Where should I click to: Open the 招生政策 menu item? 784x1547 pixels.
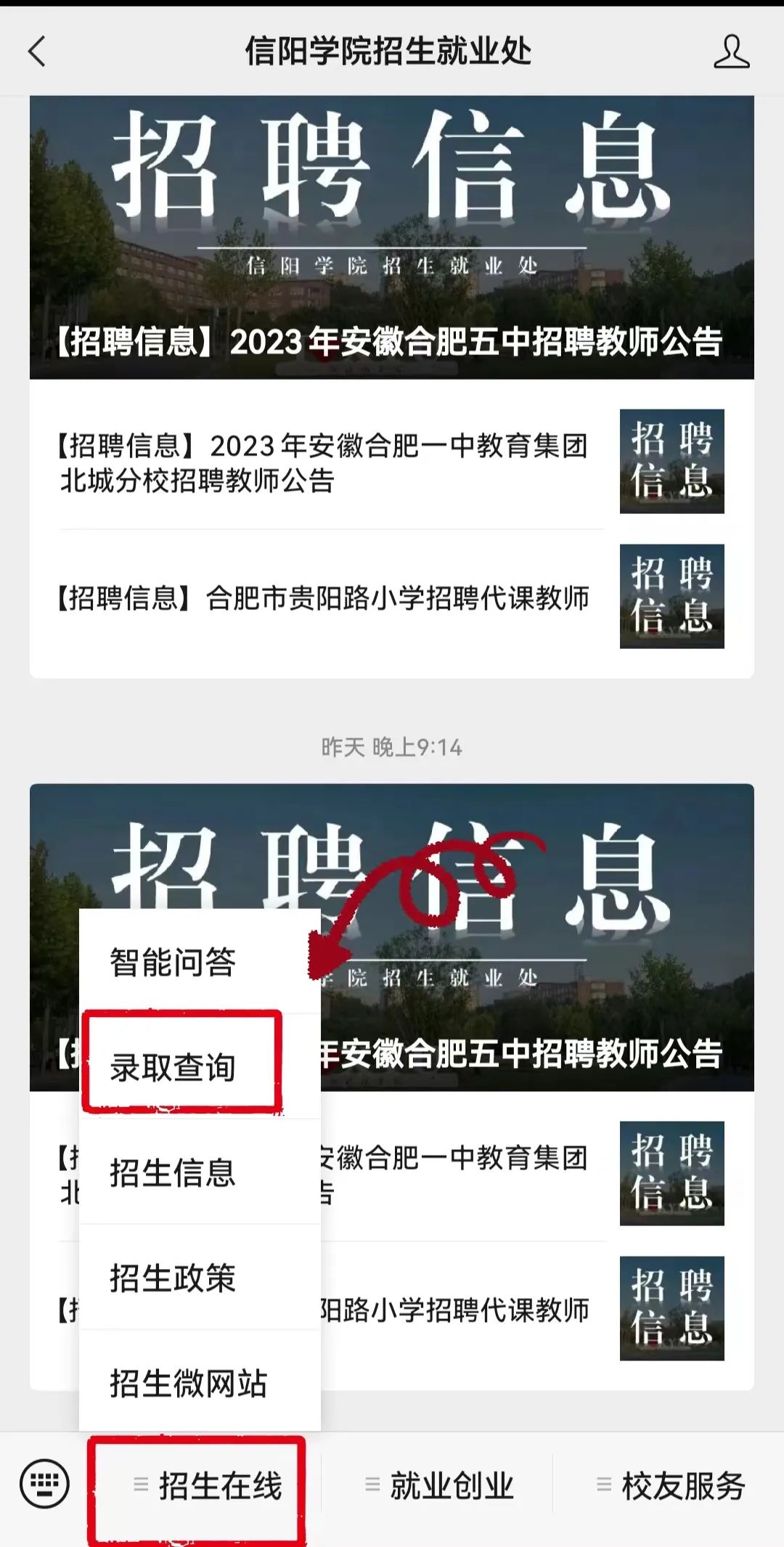(173, 1278)
